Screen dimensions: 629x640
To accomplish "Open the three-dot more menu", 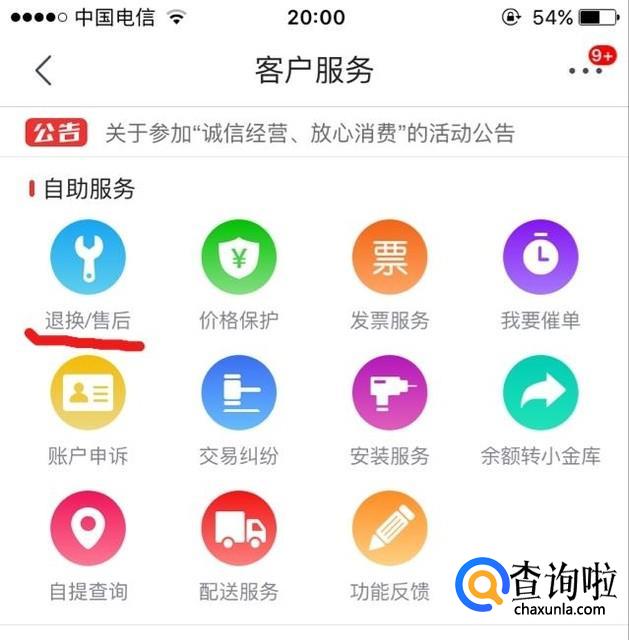I will point(584,71).
